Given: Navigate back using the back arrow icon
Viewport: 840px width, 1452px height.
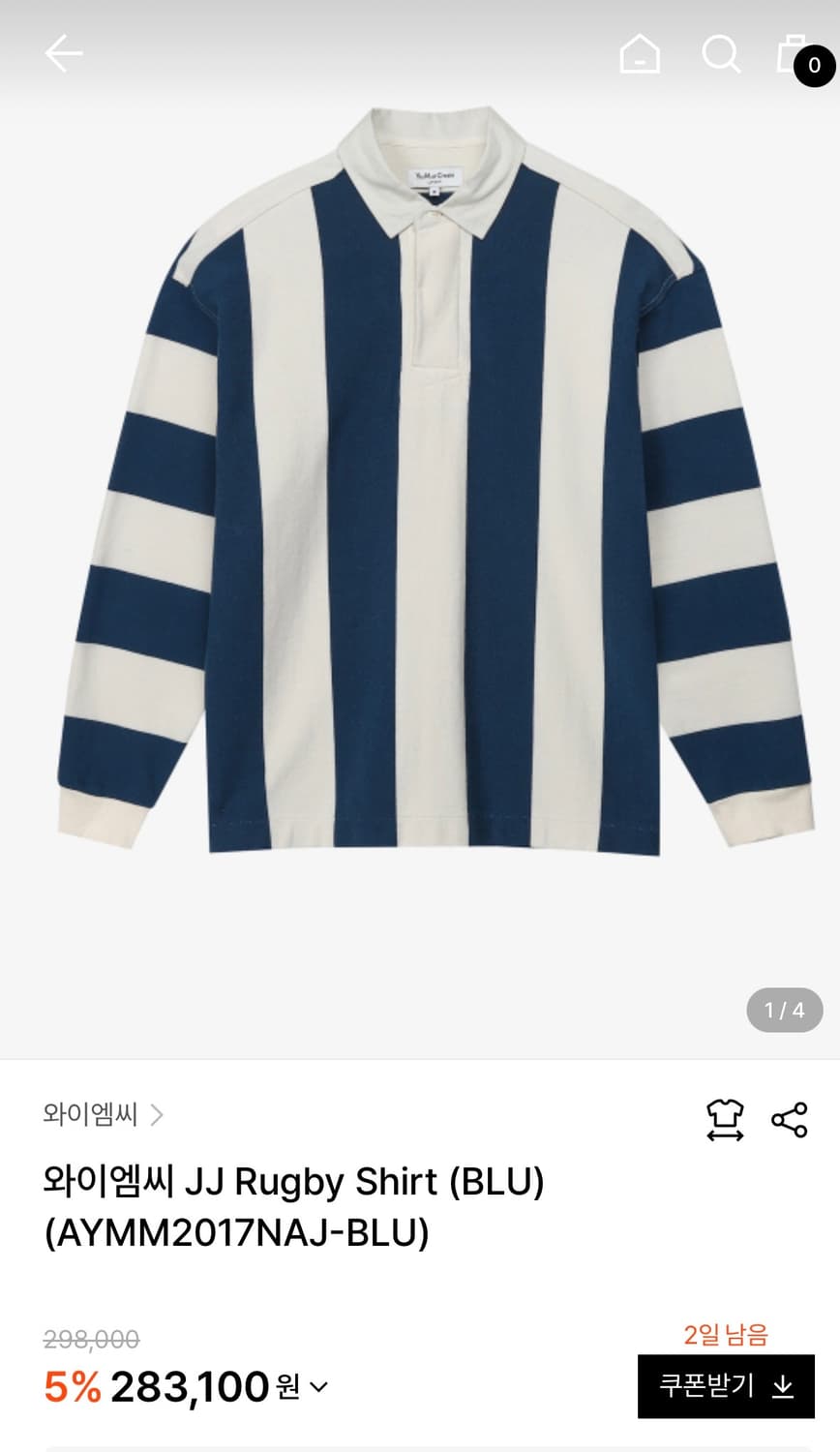Looking at the screenshot, I should [63, 53].
